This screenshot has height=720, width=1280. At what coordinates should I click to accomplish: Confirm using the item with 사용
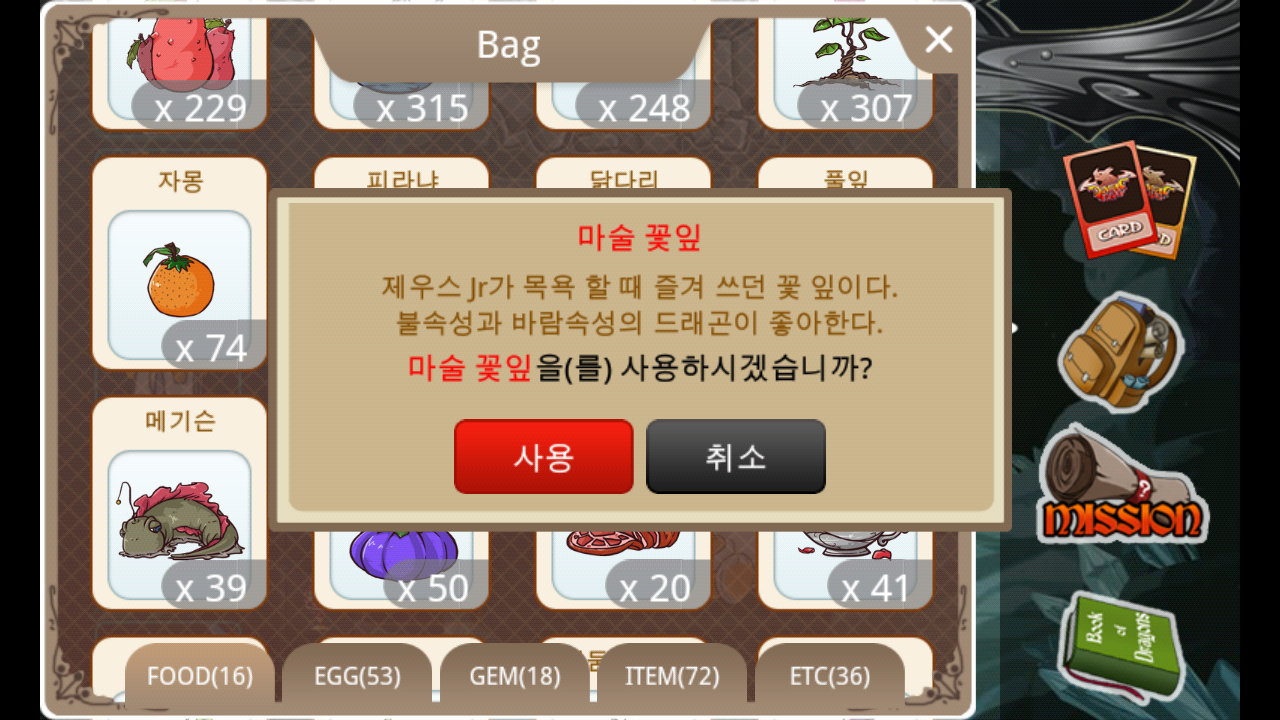[543, 457]
